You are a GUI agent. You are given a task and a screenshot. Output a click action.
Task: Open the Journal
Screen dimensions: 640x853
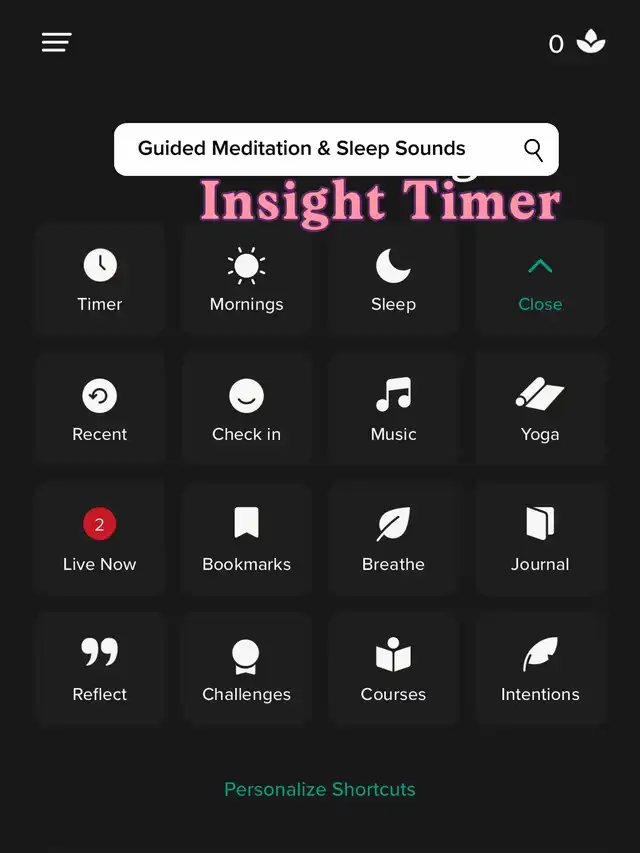tap(540, 539)
